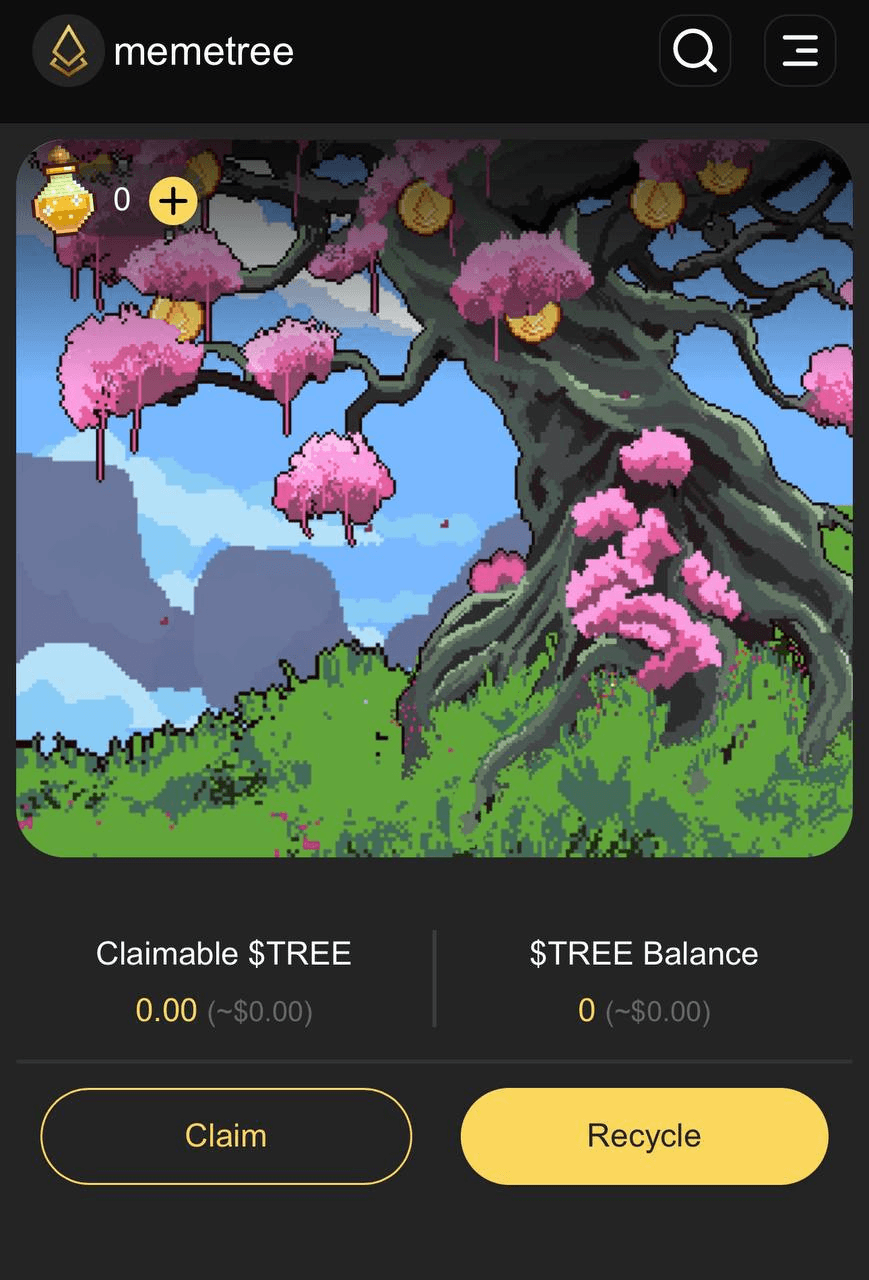869x1280 pixels.
Task: Claim your $TREE tokens
Action: click(226, 1136)
